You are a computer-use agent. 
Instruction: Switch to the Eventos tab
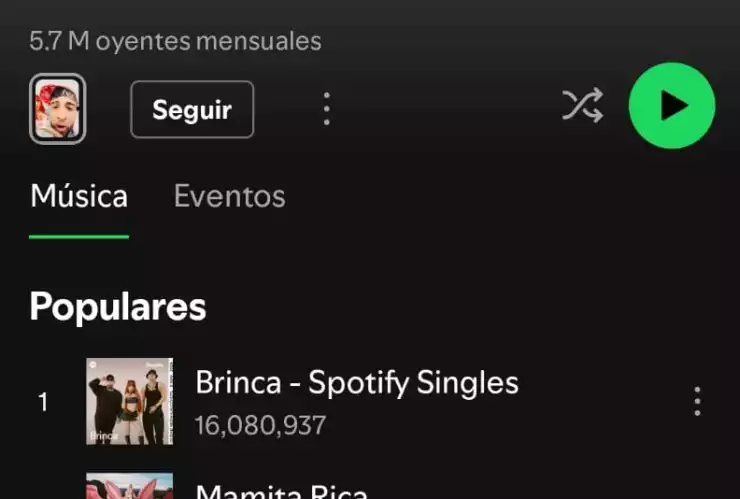229,196
